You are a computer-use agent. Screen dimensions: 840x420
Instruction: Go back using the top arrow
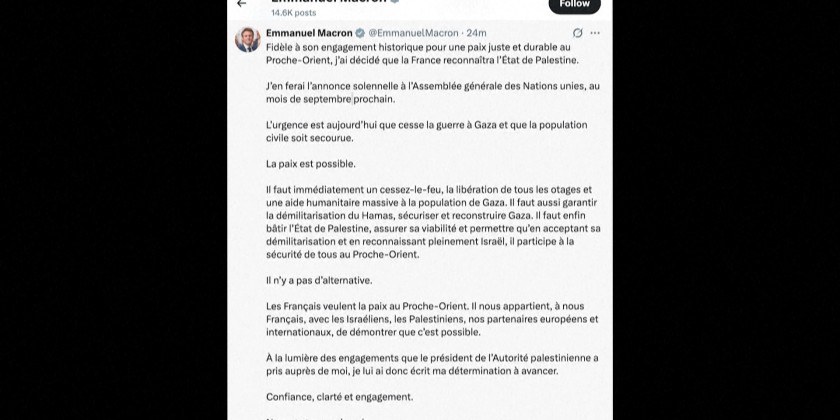point(241,4)
